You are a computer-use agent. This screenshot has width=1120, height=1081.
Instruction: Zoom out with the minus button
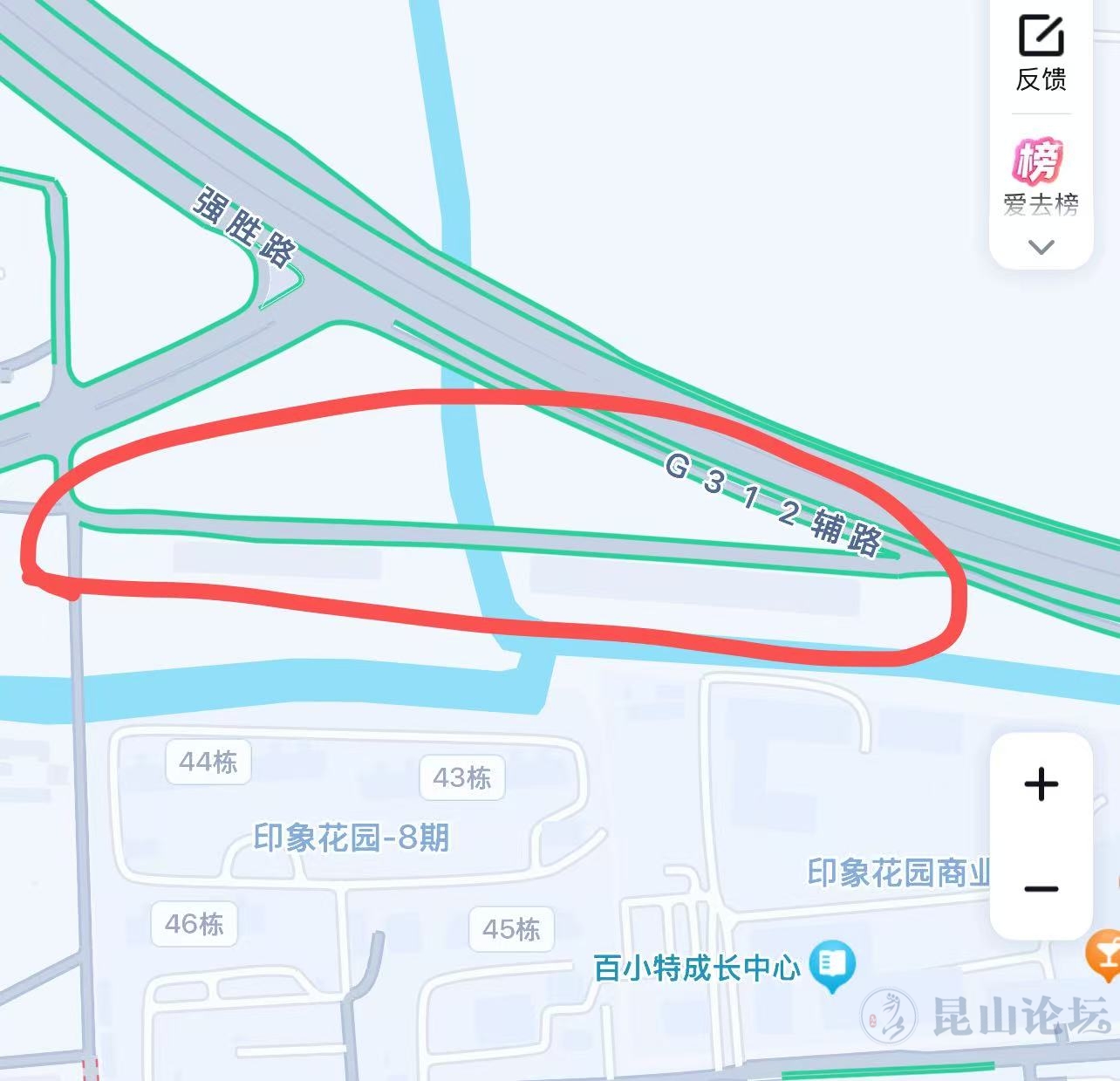(1041, 889)
